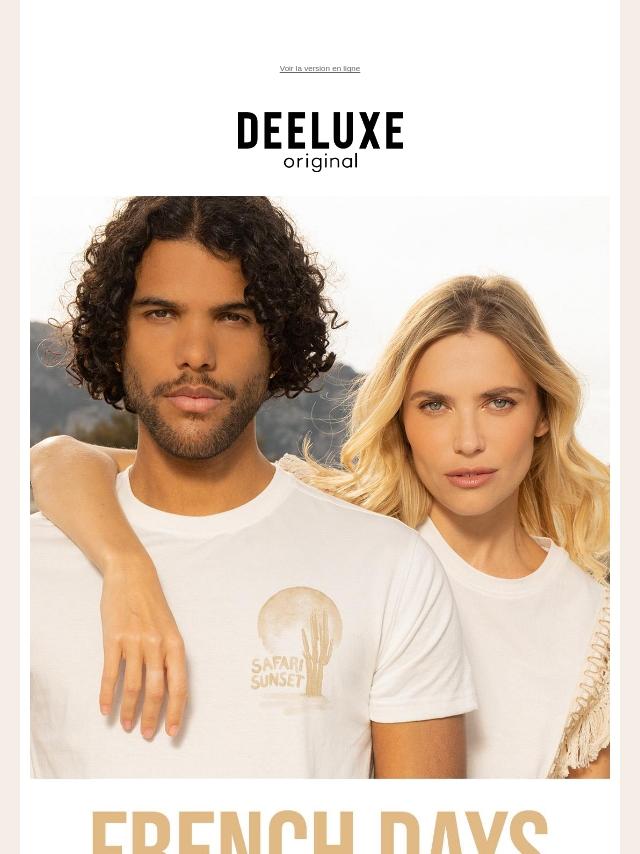Open the French Days promo banner photo
Image resolution: width=640 pixels, height=854 pixels.
click(x=320, y=487)
